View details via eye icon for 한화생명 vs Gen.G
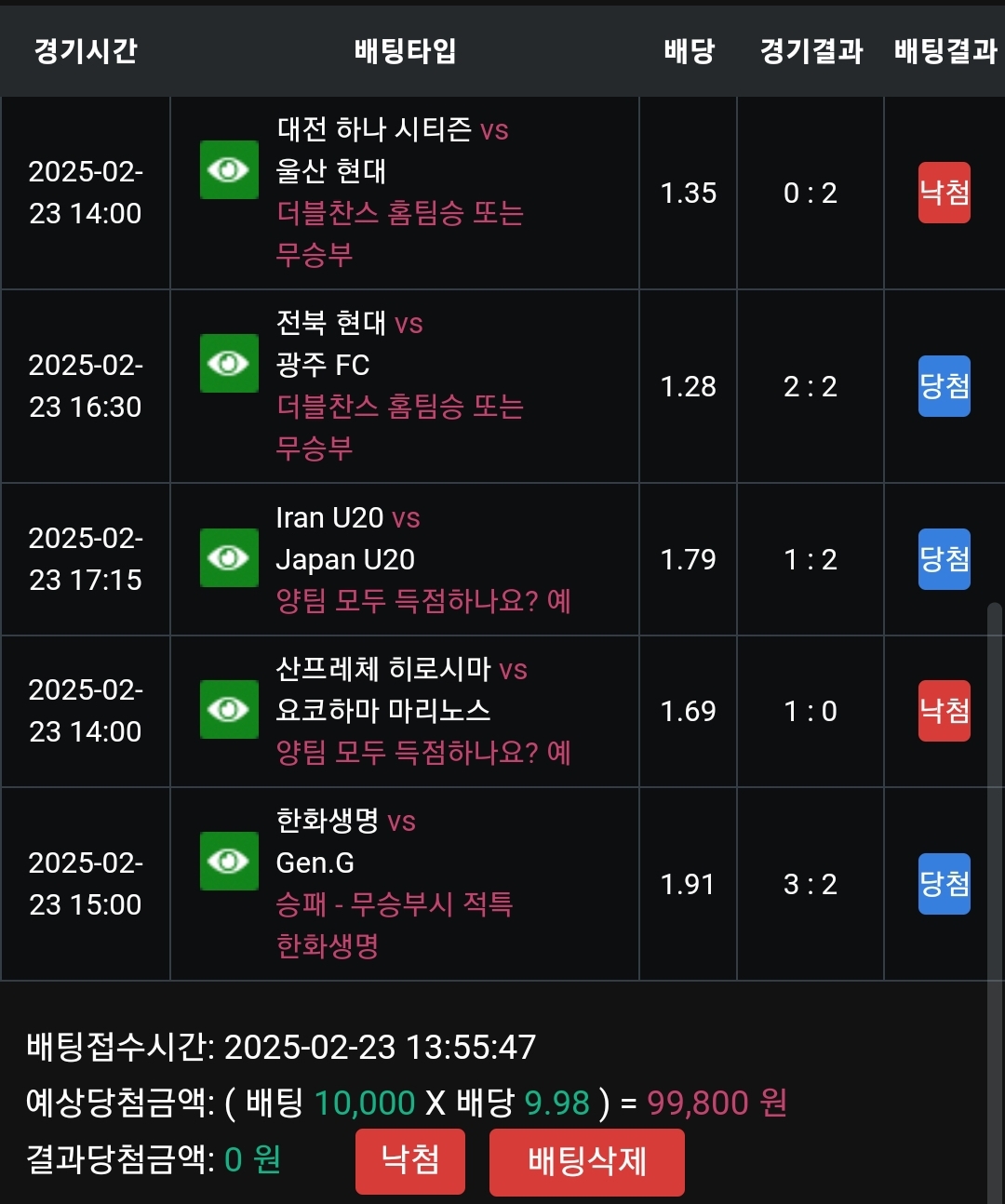The image size is (1005, 1204). click(x=229, y=862)
